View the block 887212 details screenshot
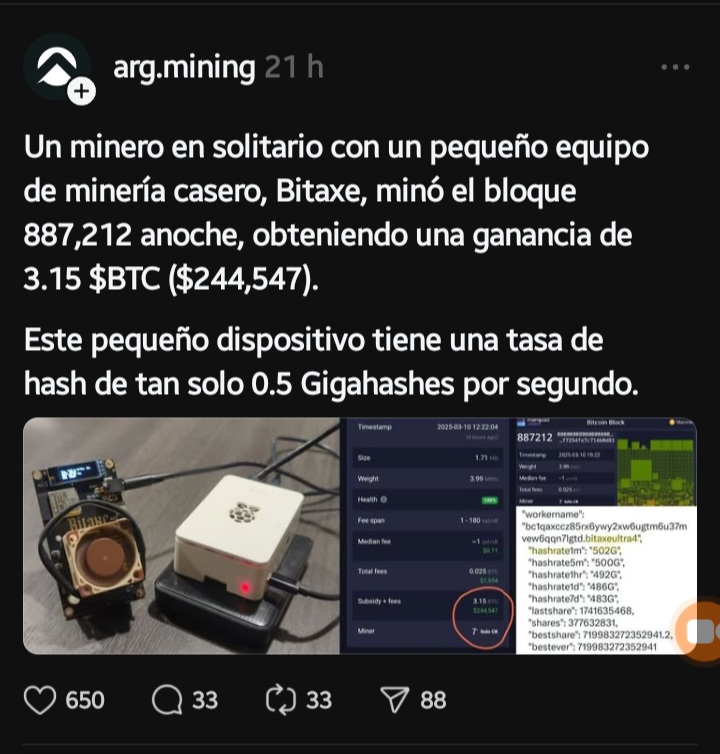 point(427,536)
